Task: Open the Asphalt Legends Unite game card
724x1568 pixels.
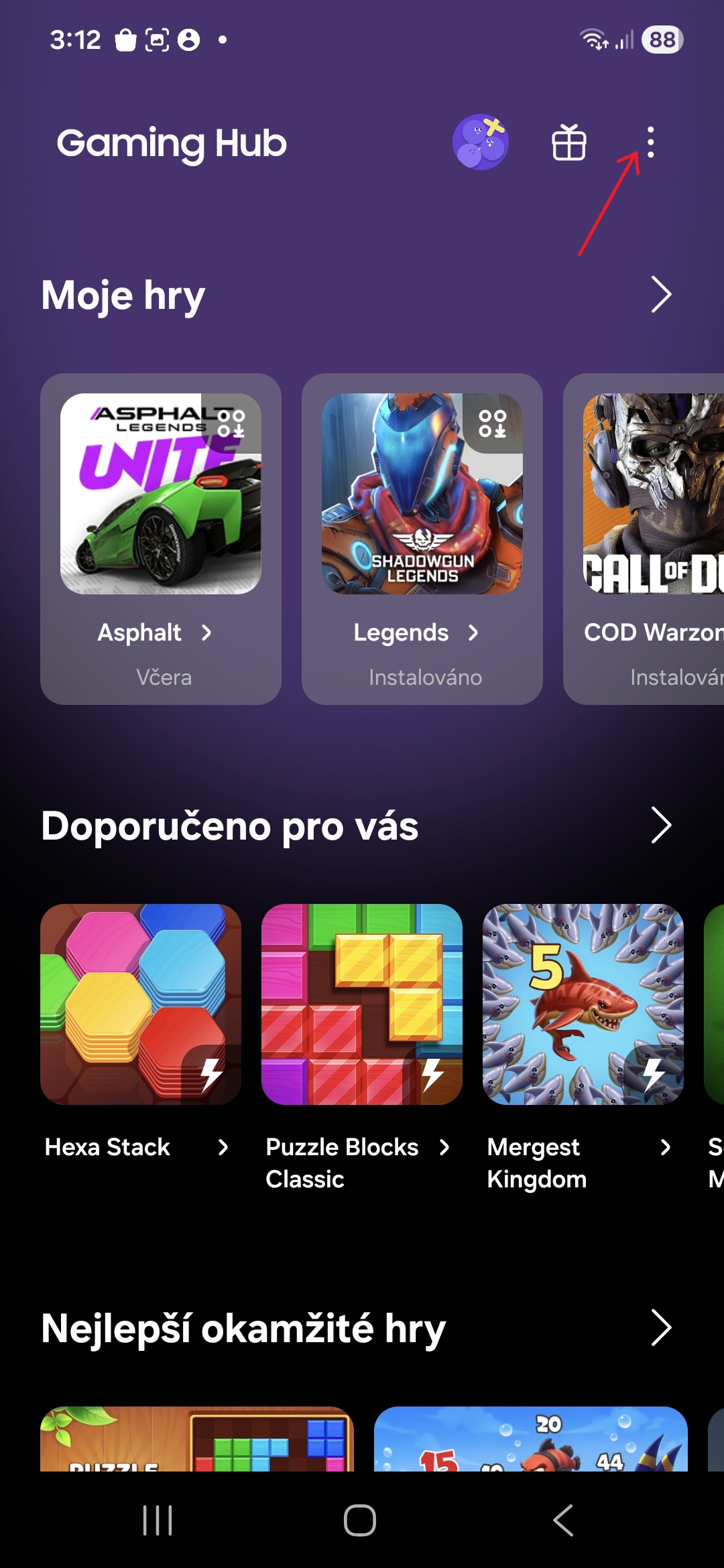Action: coord(161,494)
